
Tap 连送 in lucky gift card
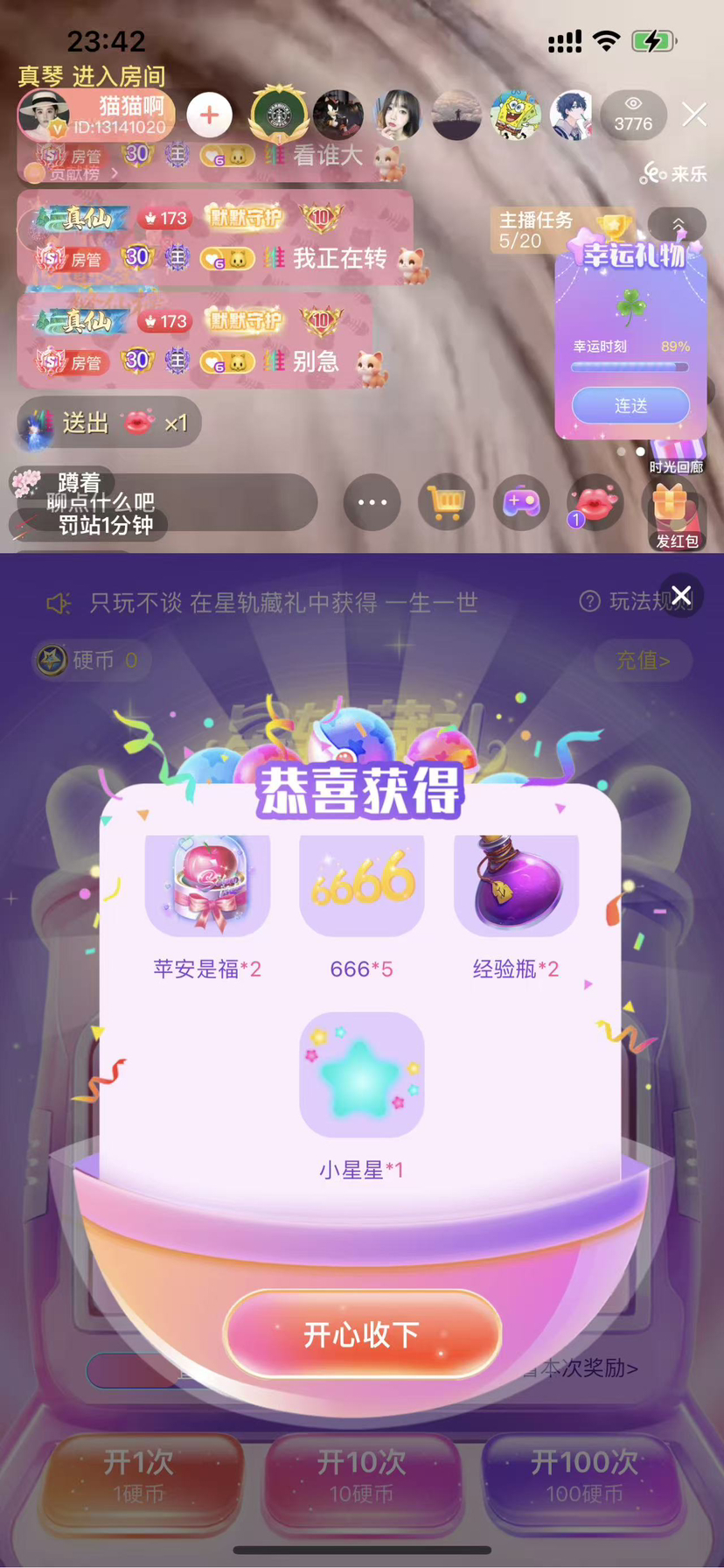tap(630, 405)
